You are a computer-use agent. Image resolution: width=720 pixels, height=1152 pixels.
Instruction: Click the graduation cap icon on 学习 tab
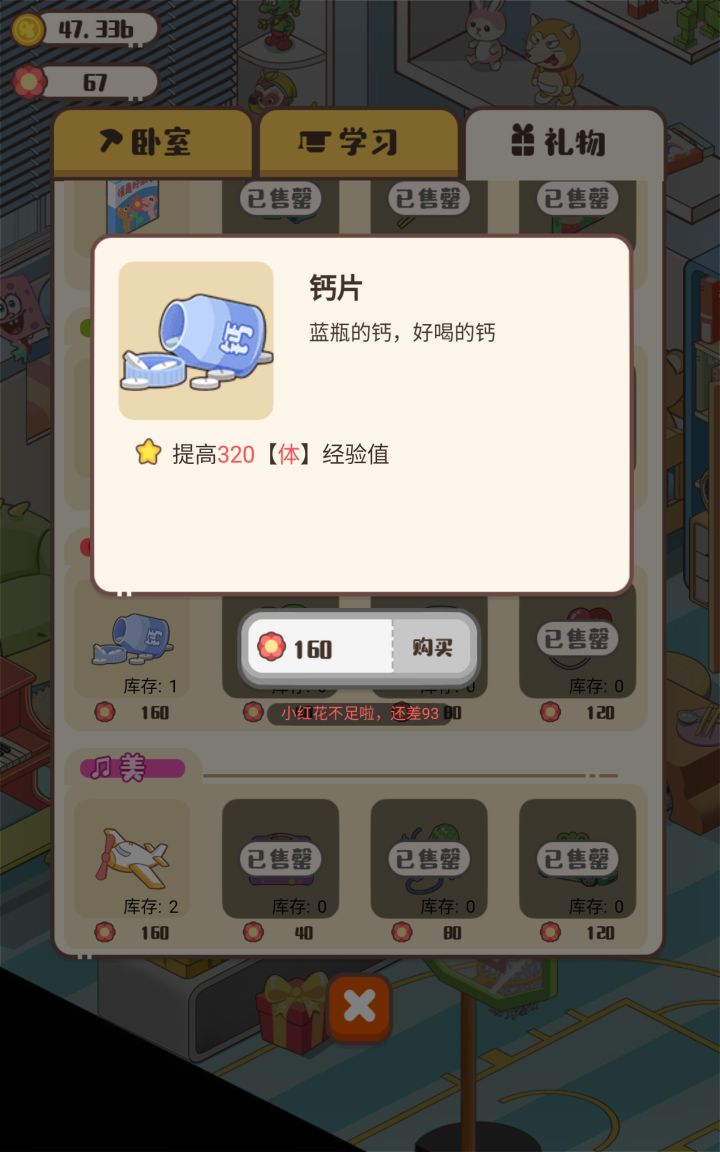click(311, 142)
